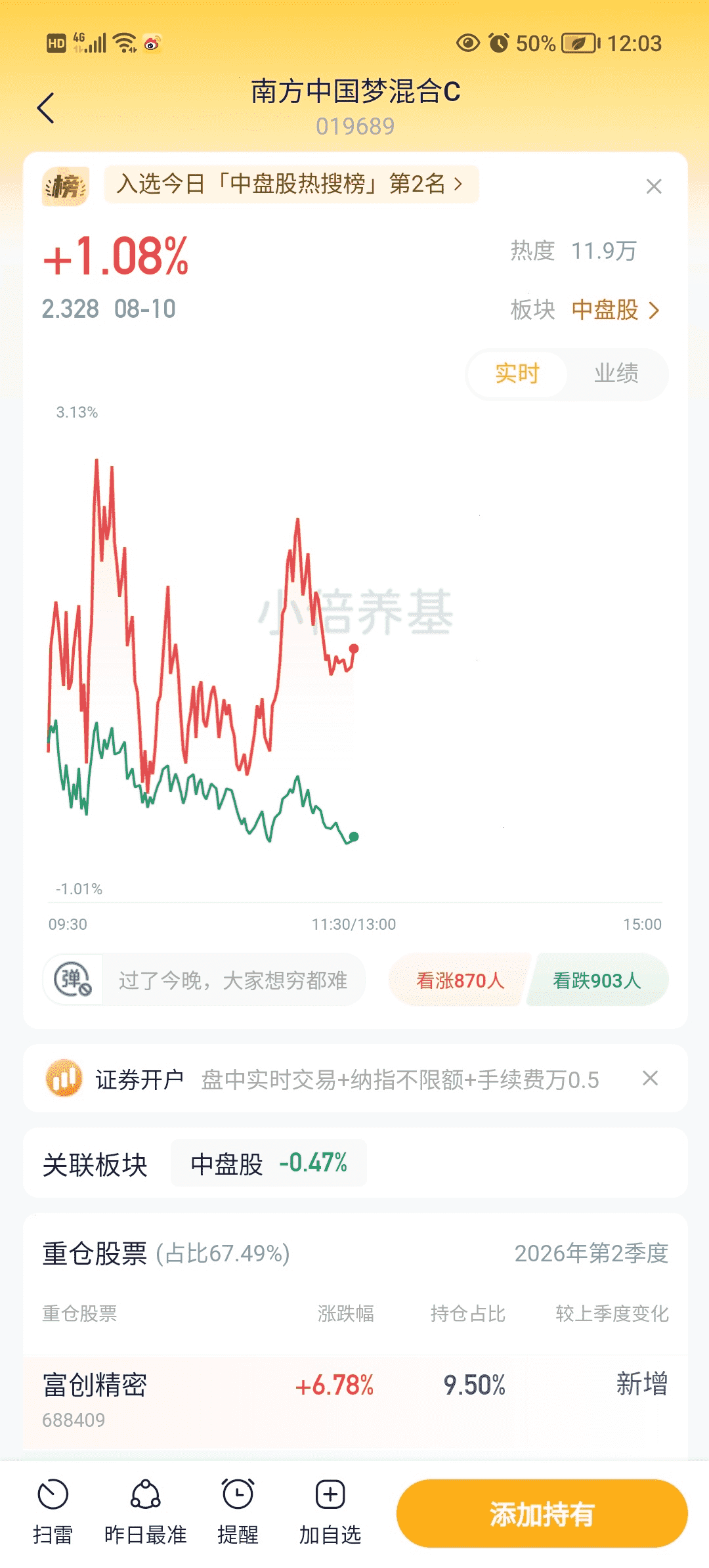Image resolution: width=709 pixels, height=1568 pixels.
Task: Open the 中盘股热搜榜 ranking banner
Action: point(291,185)
